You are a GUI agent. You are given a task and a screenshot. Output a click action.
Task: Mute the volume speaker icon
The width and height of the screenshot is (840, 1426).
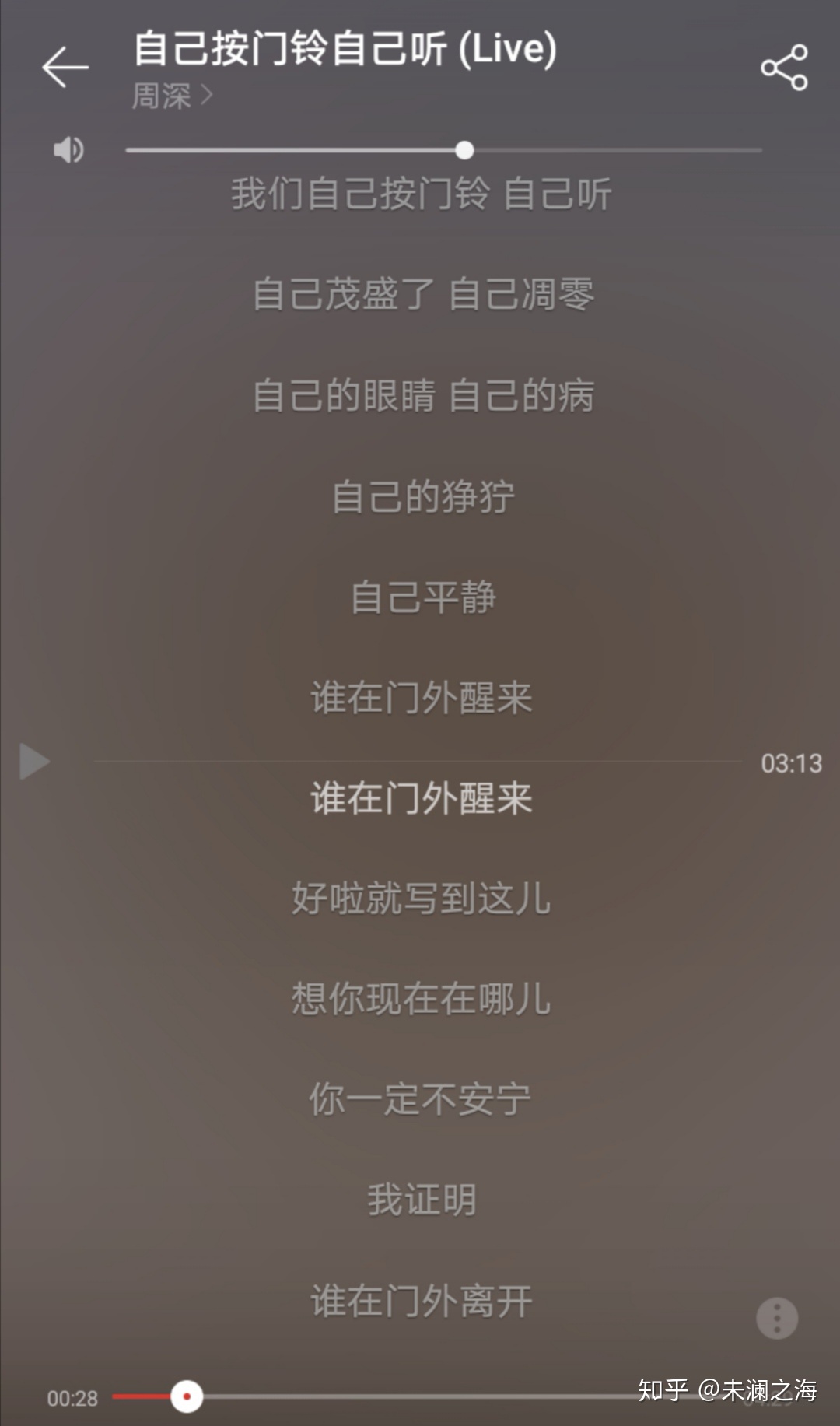pyautogui.click(x=68, y=150)
